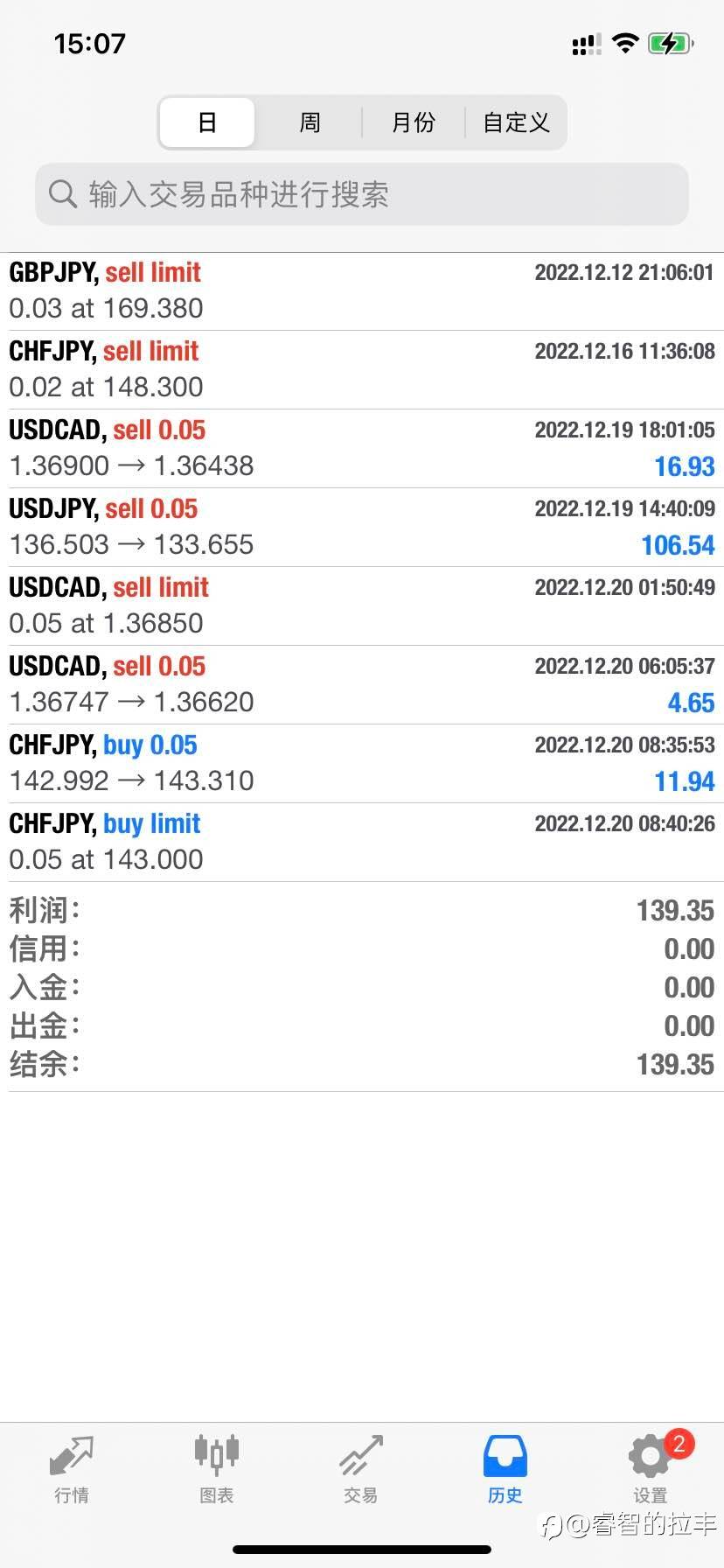Screen dimensions: 724x1568
Task: Switch to the 图表 chart tab
Action: point(216,1470)
